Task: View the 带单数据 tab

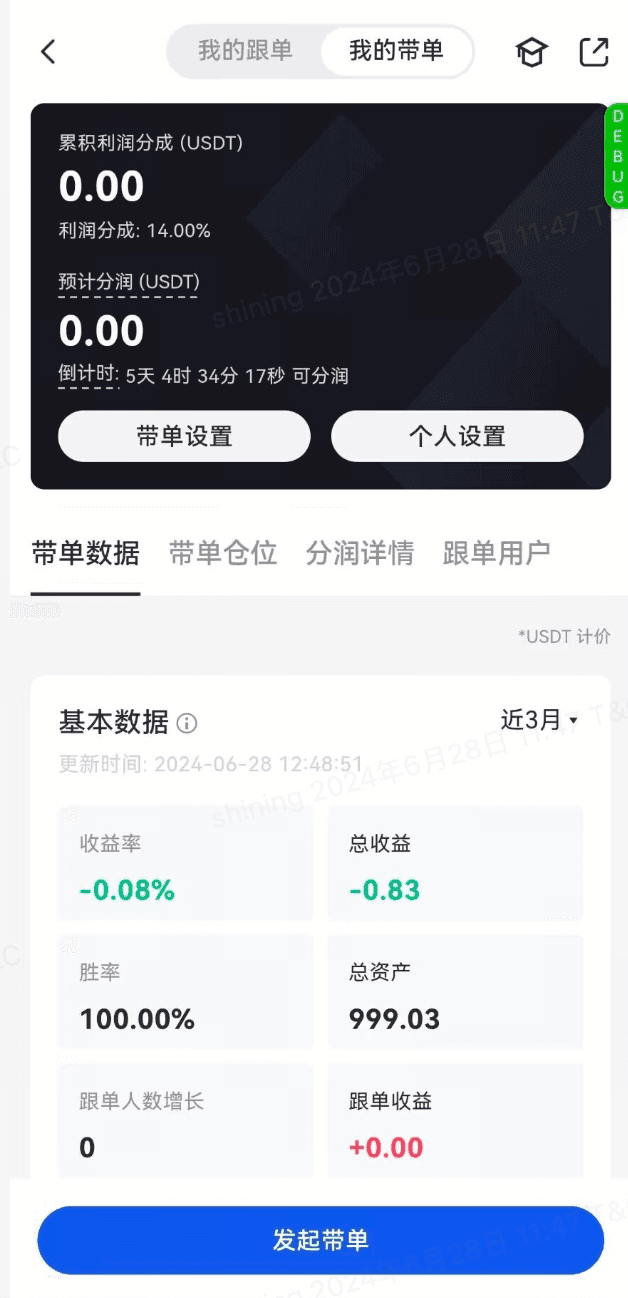Action: pyautogui.click(x=85, y=553)
